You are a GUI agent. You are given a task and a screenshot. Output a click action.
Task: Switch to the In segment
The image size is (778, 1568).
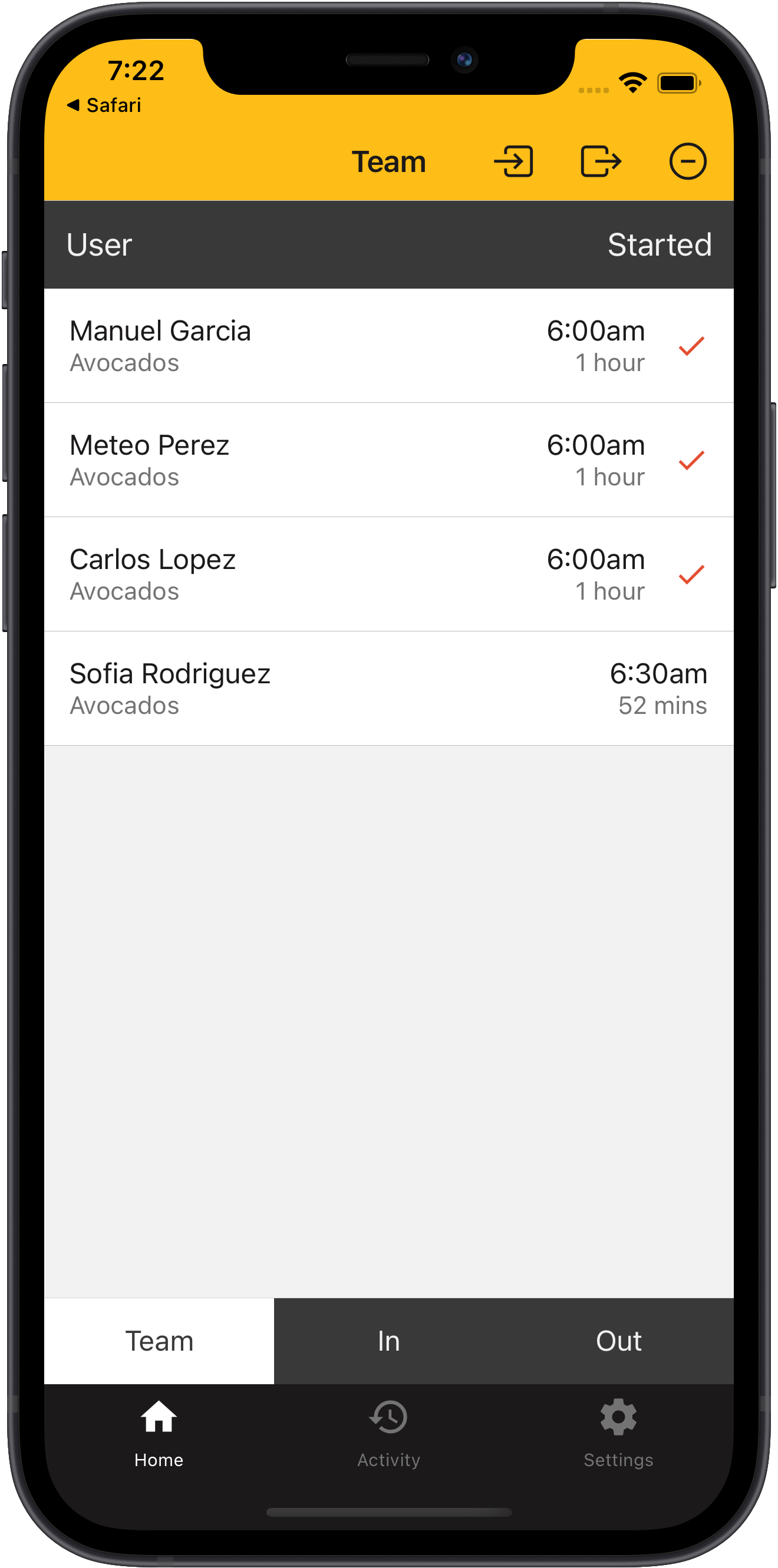tap(388, 1341)
